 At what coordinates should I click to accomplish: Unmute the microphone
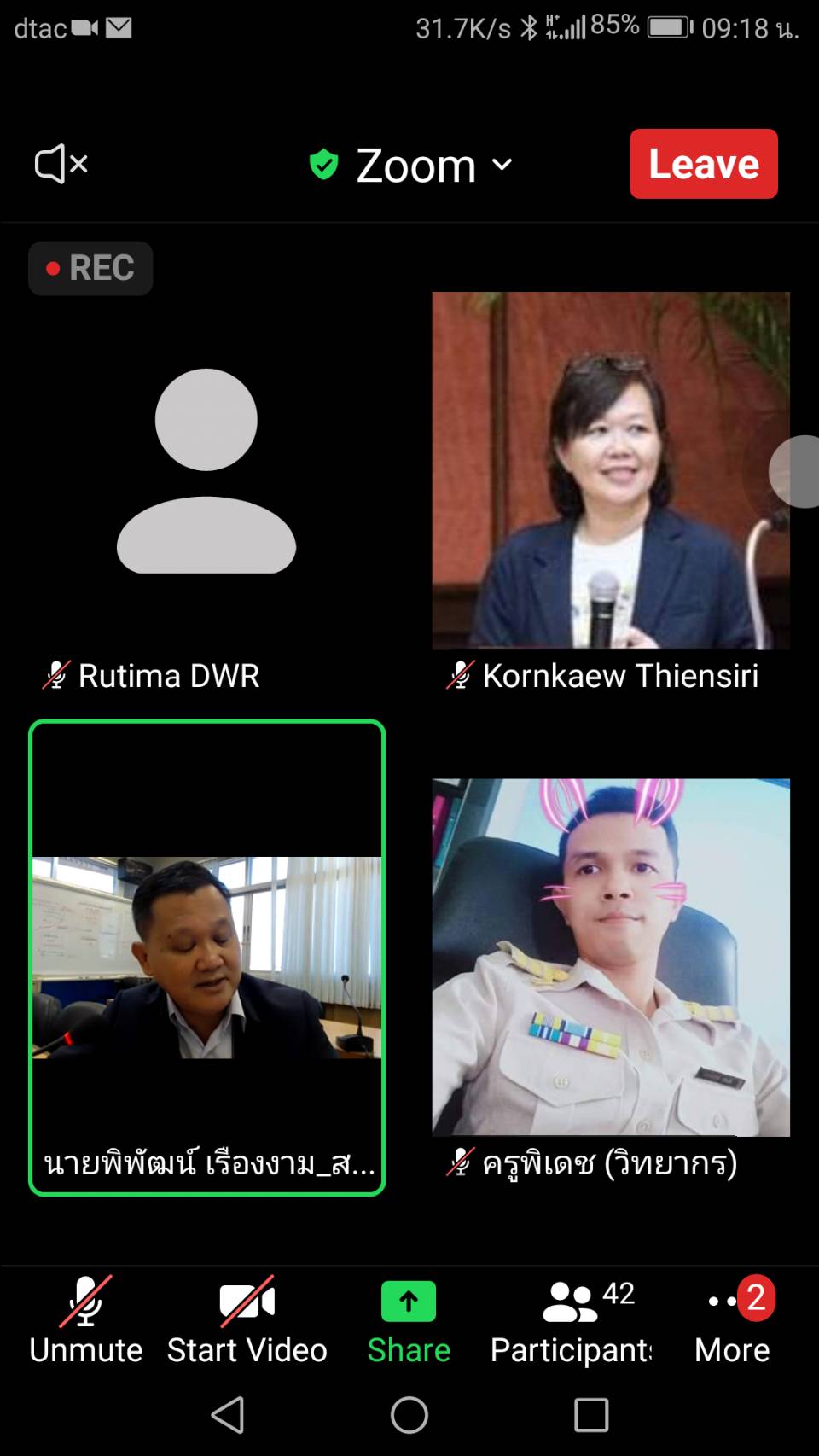(x=85, y=1319)
